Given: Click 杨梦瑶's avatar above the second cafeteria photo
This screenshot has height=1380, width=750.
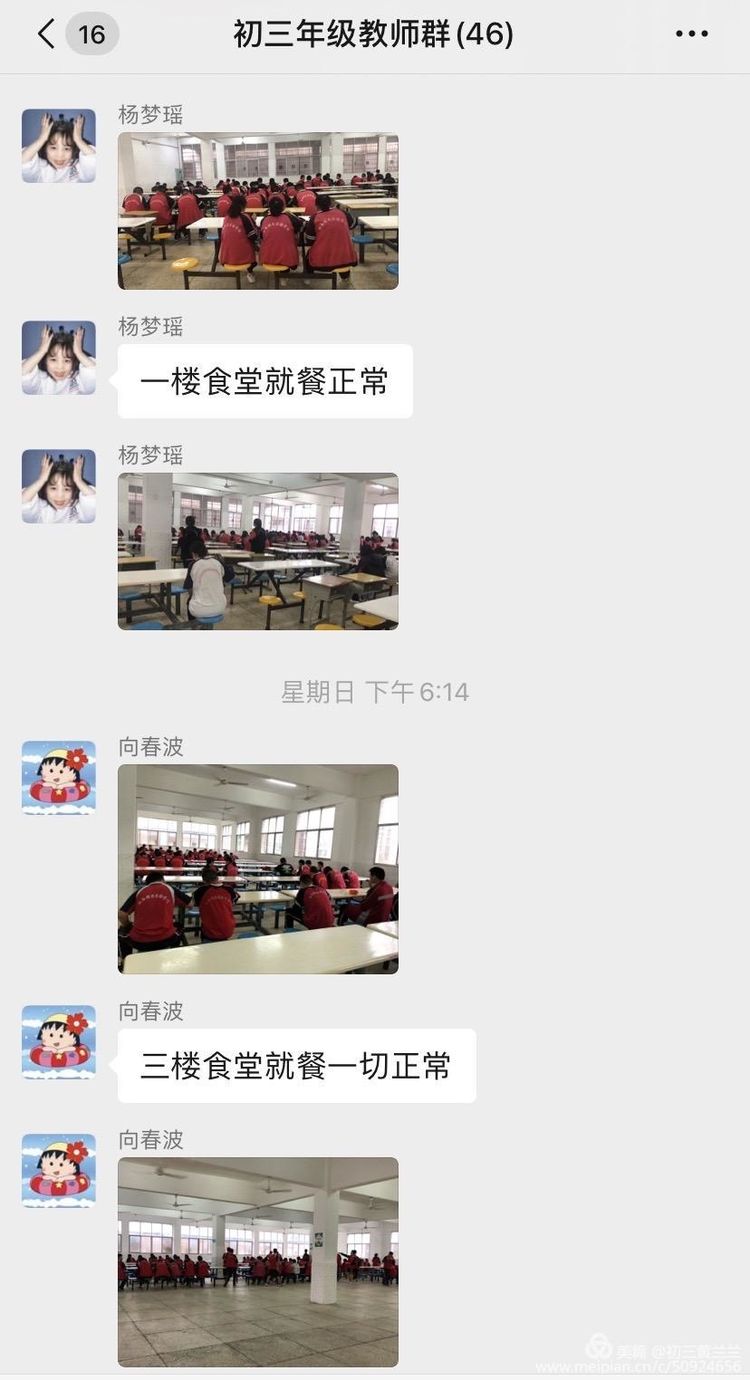Looking at the screenshot, I should click(57, 485).
